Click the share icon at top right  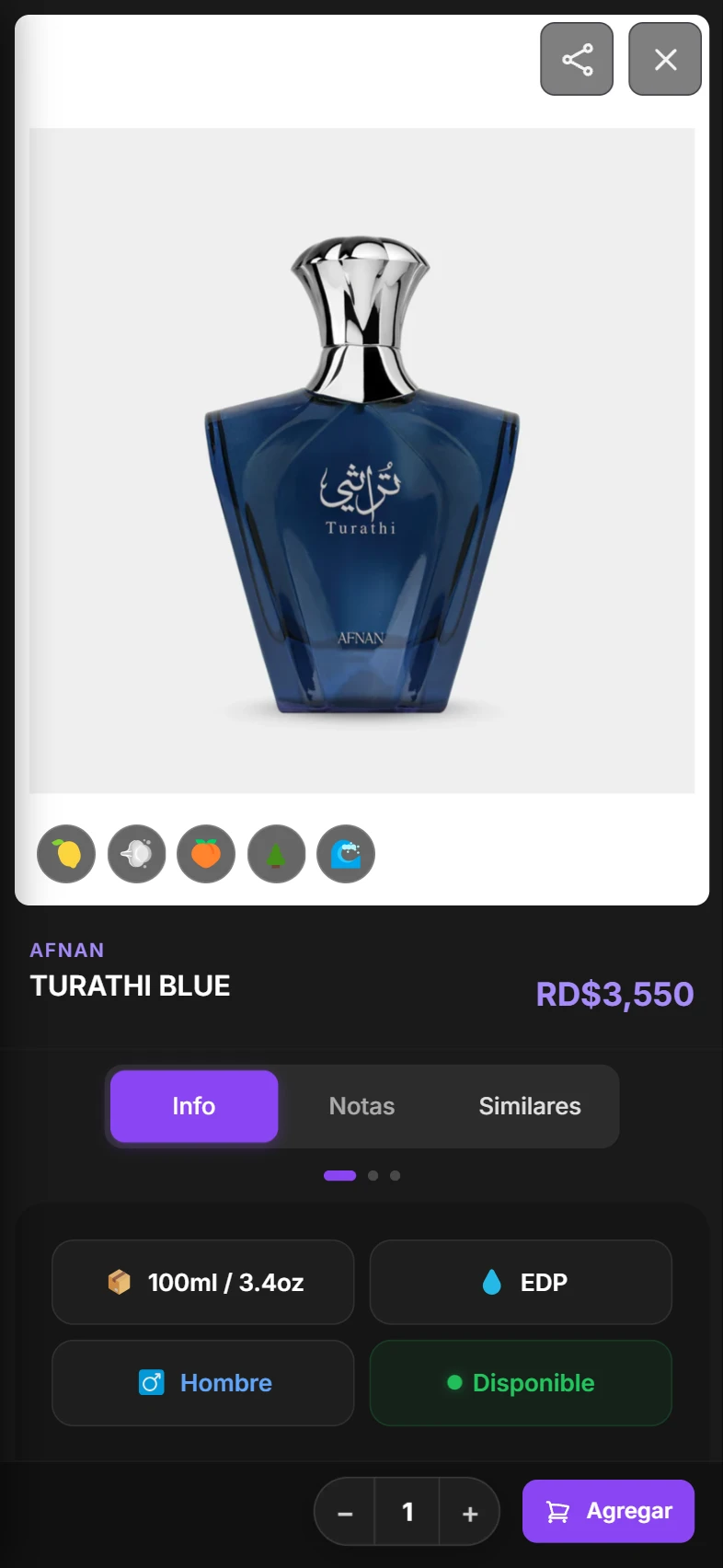(577, 59)
